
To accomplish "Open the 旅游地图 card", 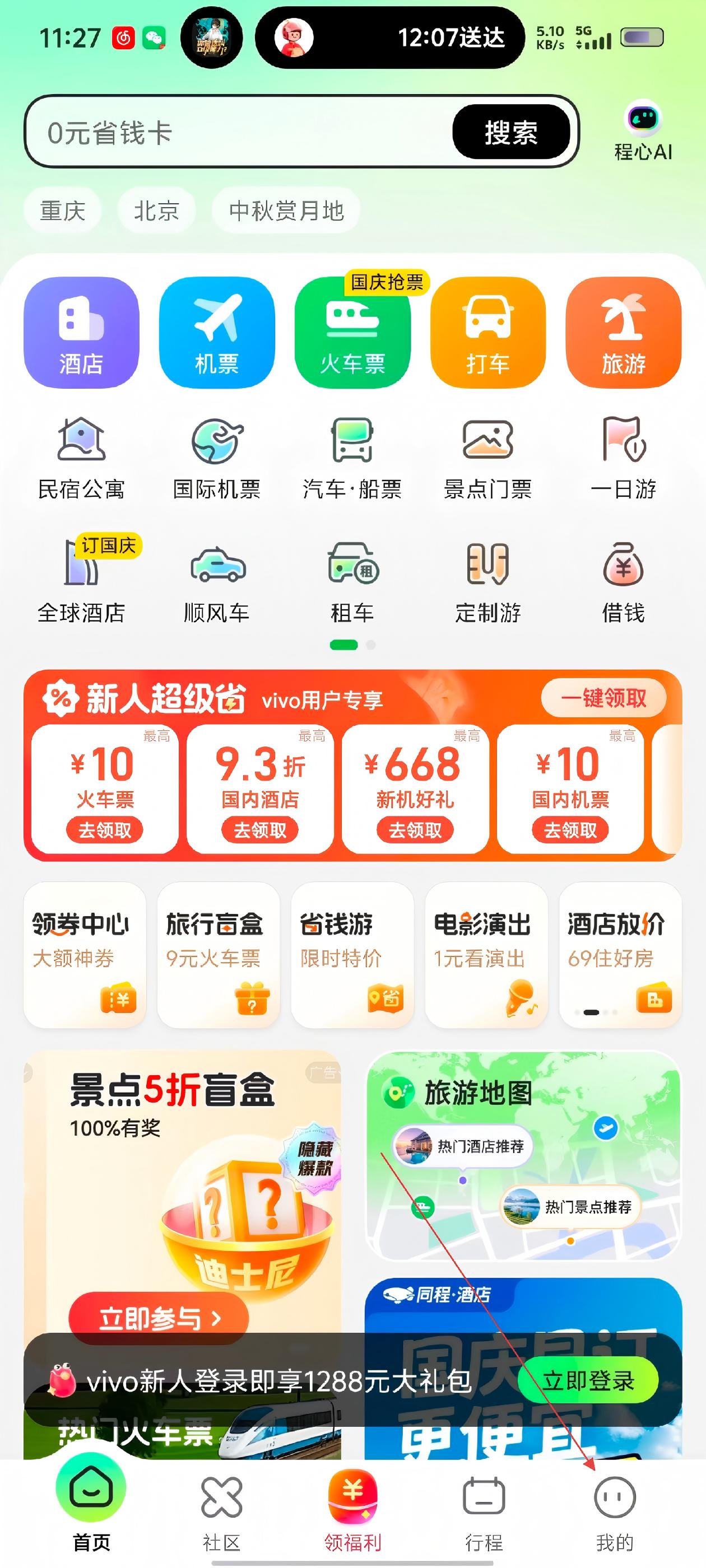I will [x=523, y=1155].
